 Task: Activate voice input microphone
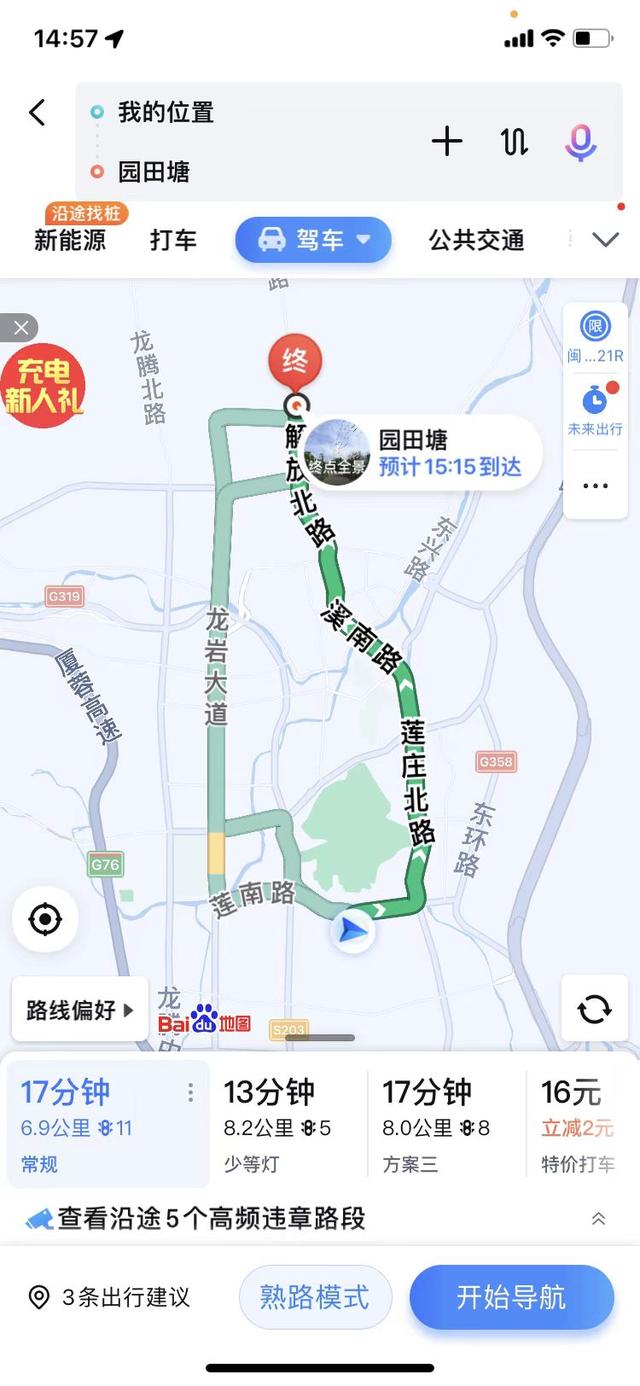pos(581,142)
